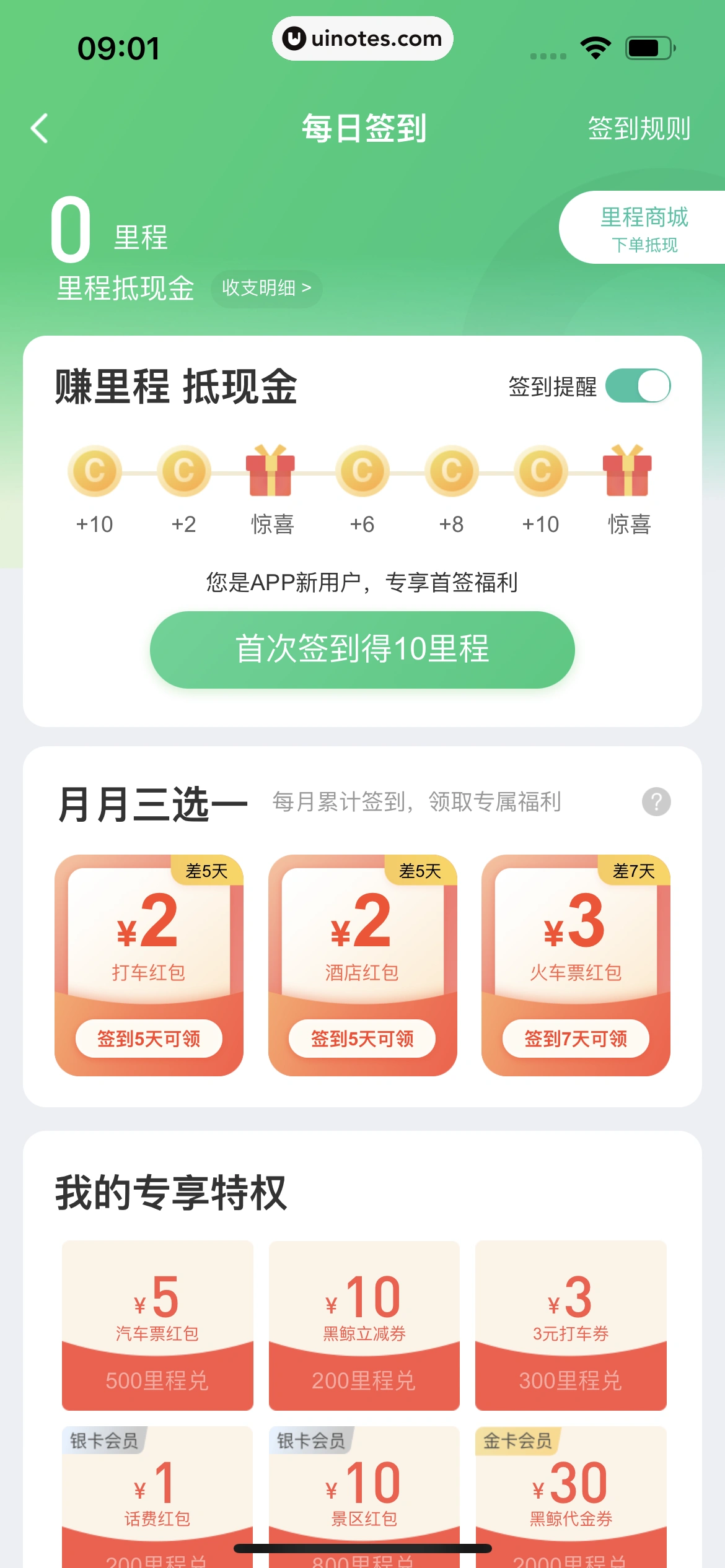Open the 银卡会员 ¥1 话费红包 card
Image resolution: width=725 pixels, height=1568 pixels.
[x=157, y=1492]
